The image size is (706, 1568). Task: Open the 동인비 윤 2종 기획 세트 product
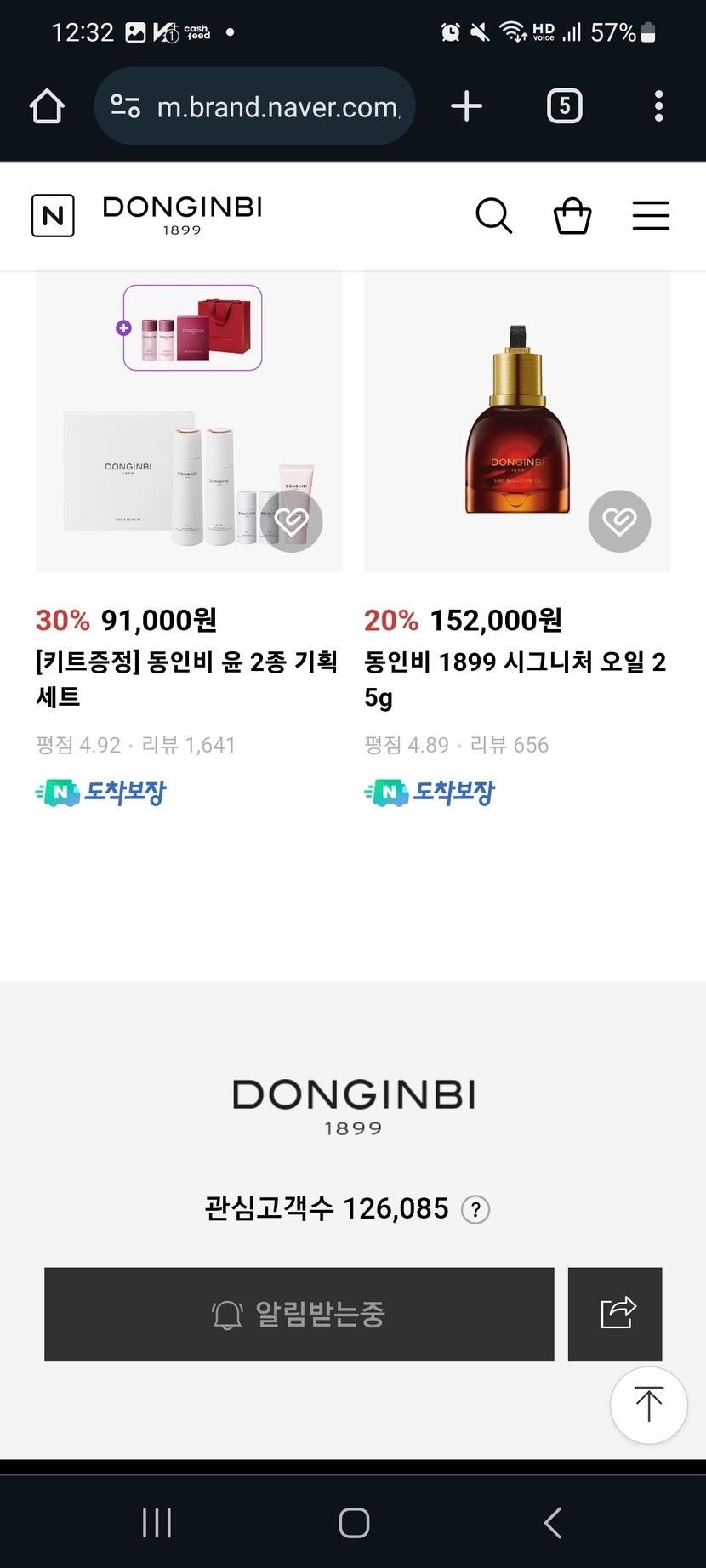pos(186,679)
